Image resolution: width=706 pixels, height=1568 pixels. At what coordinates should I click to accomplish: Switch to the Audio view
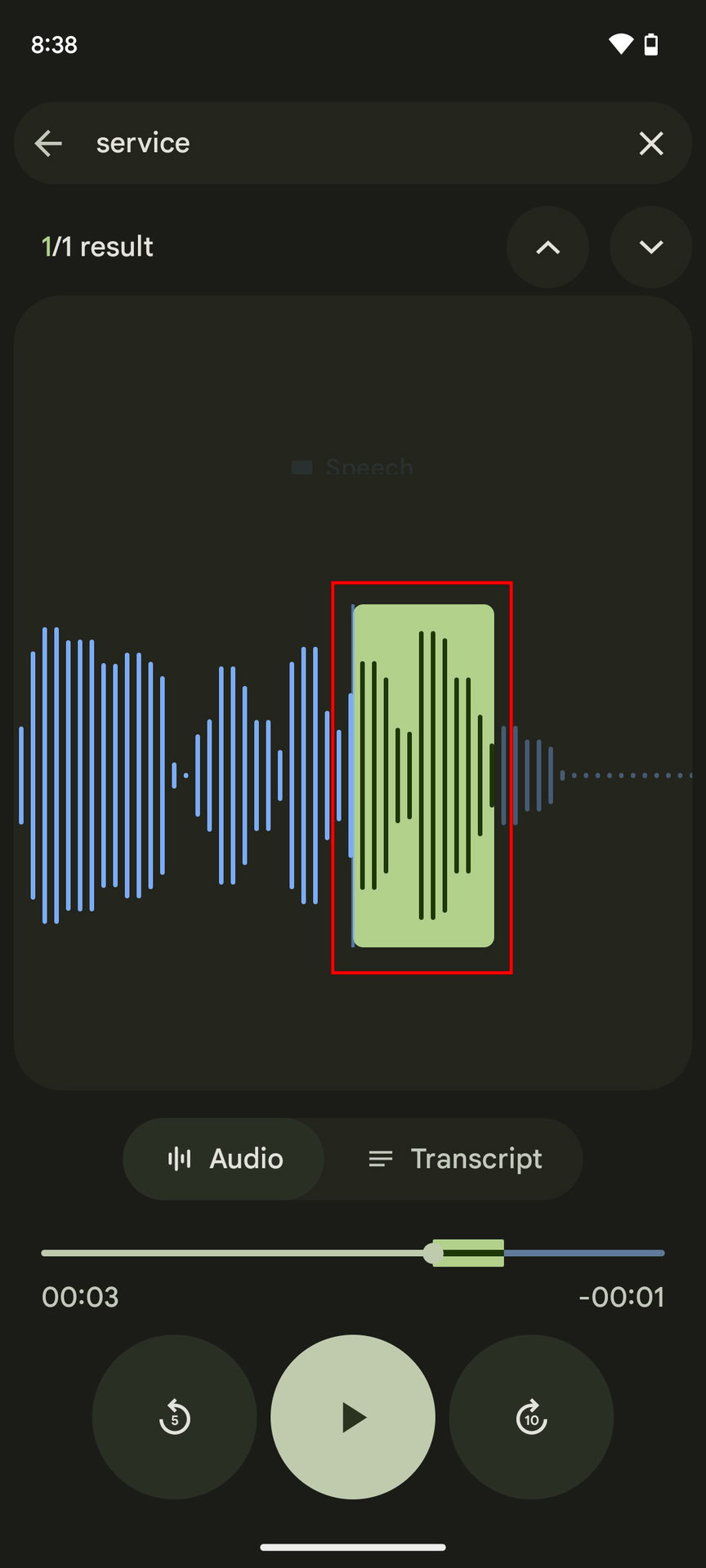(224, 1159)
